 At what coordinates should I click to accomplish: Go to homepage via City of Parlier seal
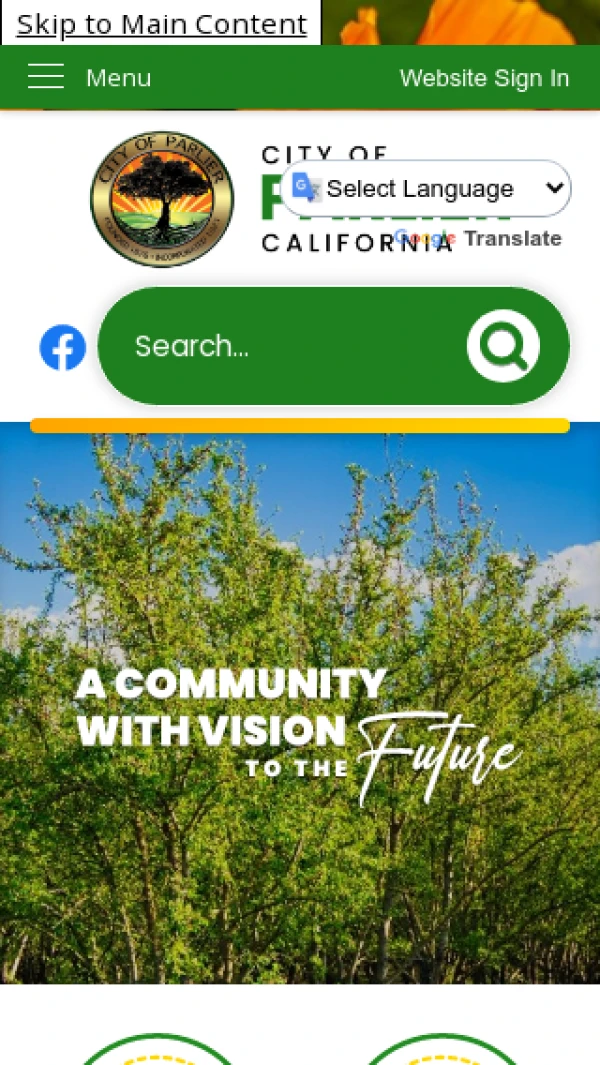[x=162, y=199]
